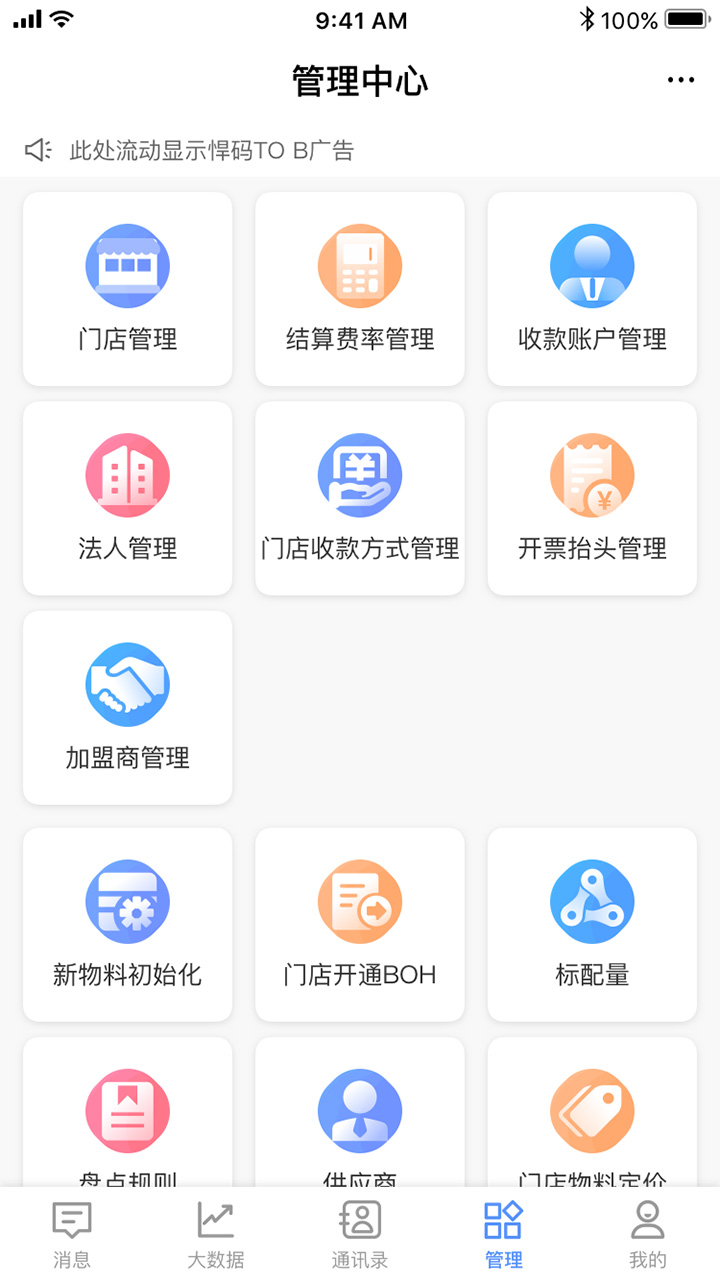Screen dimensions: 720x1280
Task: Open 门店开通BOH
Action: [359, 925]
